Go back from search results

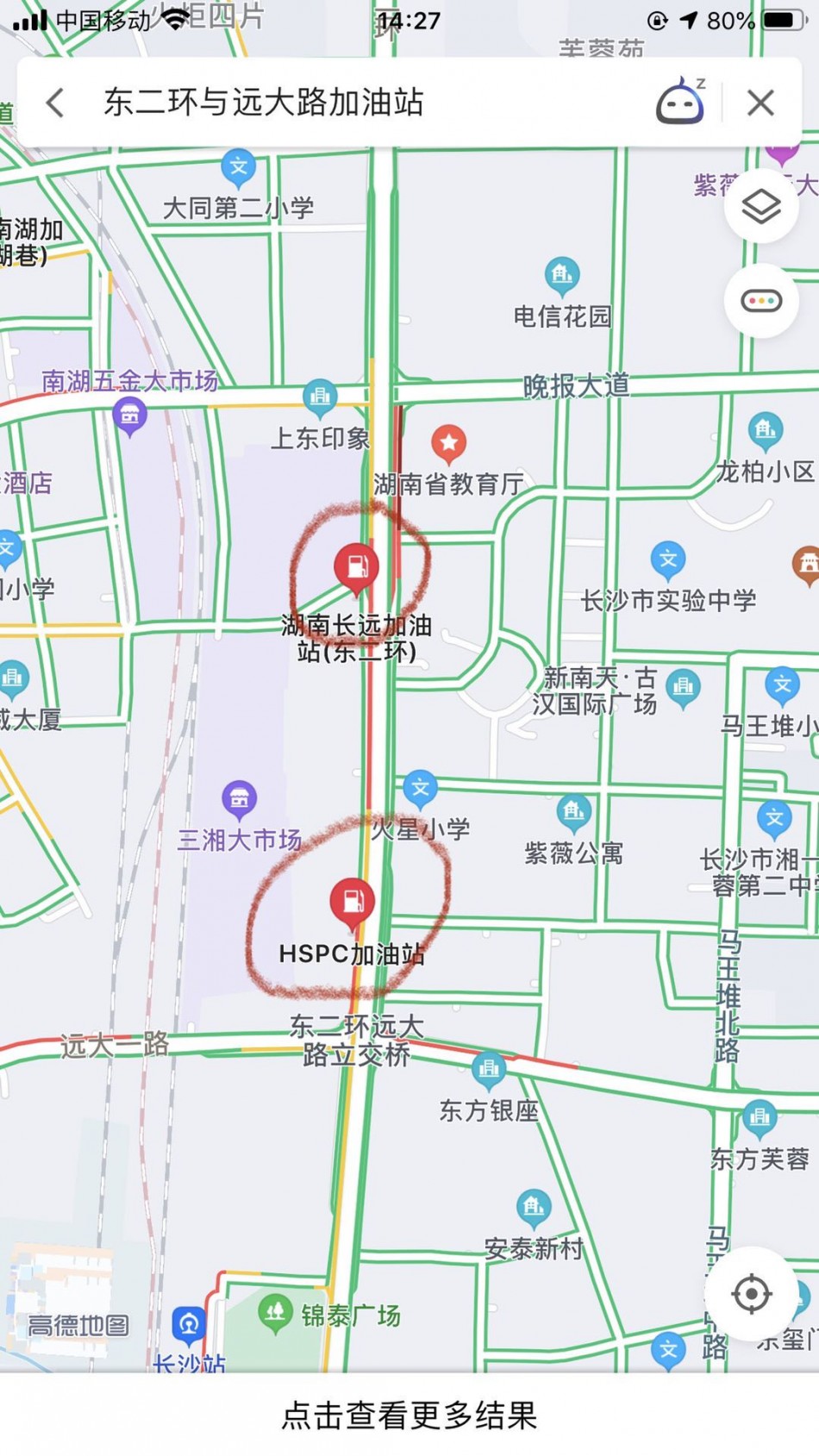(x=55, y=103)
